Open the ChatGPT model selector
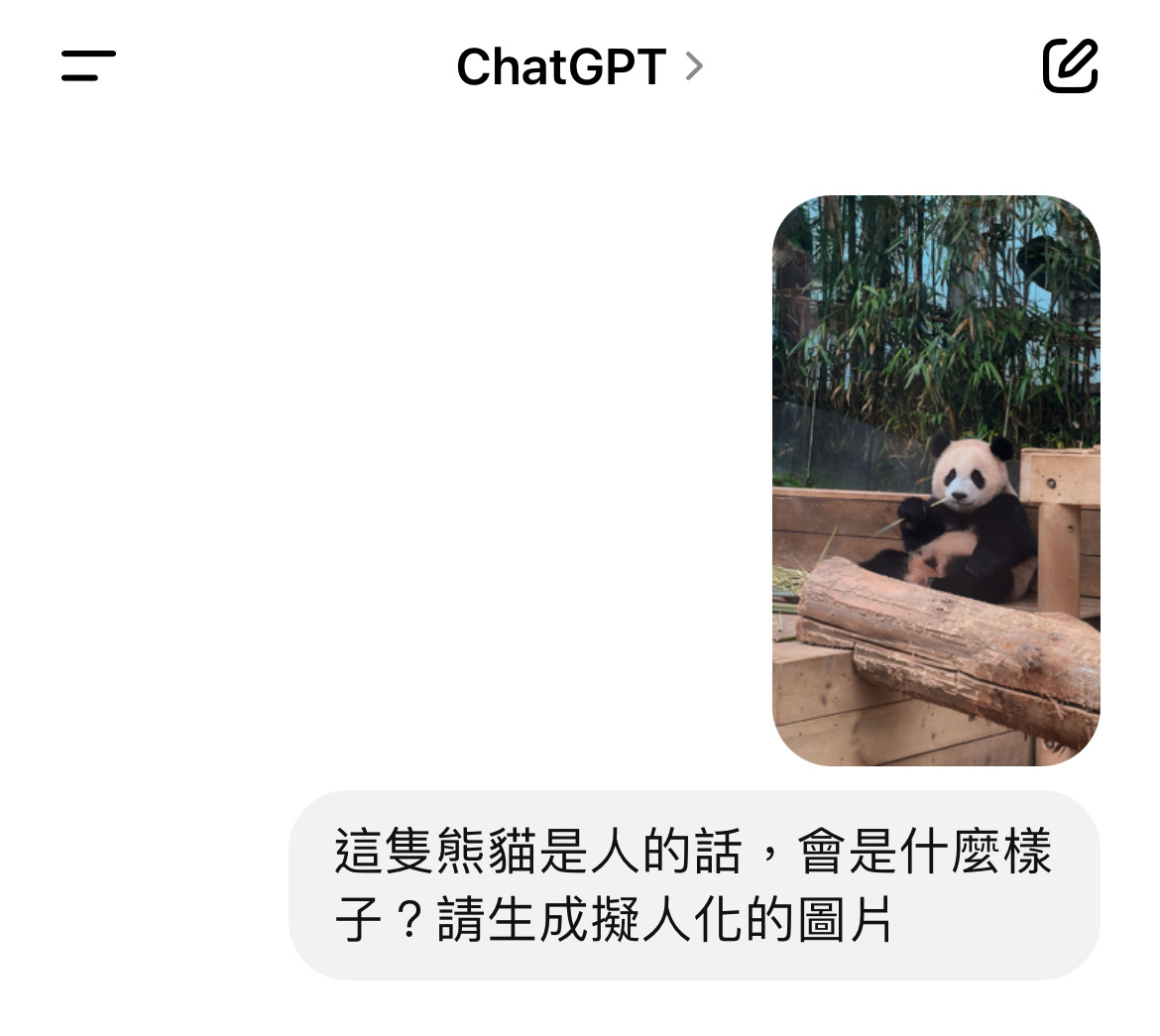Screen dimensions: 1160x1036 (x=579, y=67)
